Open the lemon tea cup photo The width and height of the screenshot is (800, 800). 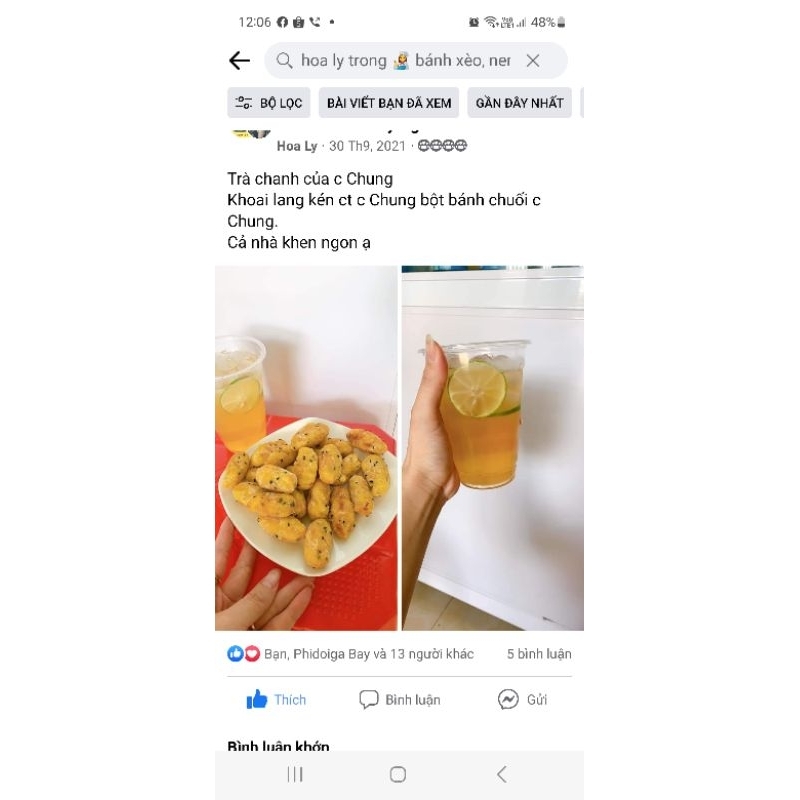(x=492, y=448)
